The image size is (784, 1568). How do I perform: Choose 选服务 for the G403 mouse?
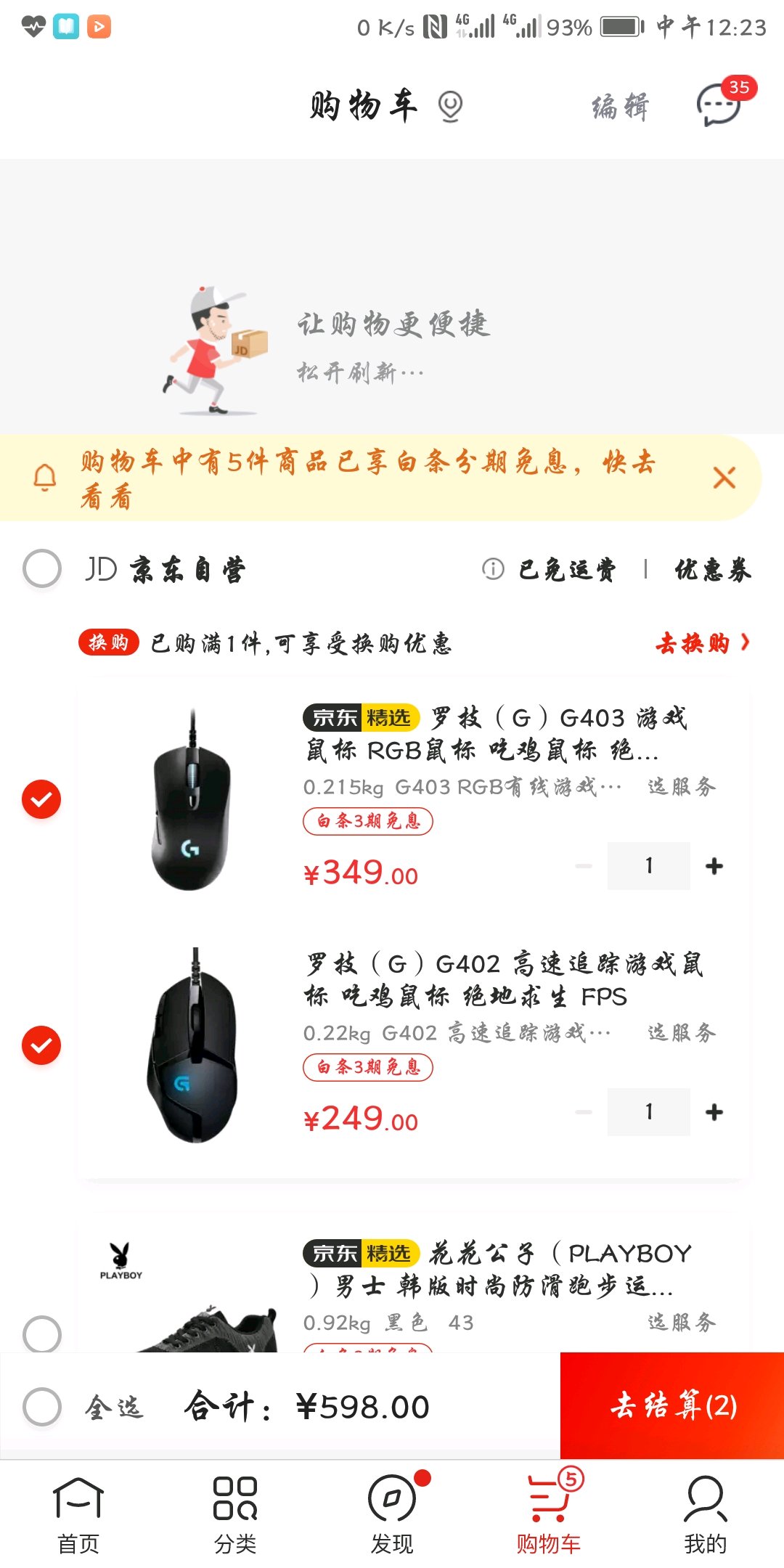pyautogui.click(x=681, y=787)
